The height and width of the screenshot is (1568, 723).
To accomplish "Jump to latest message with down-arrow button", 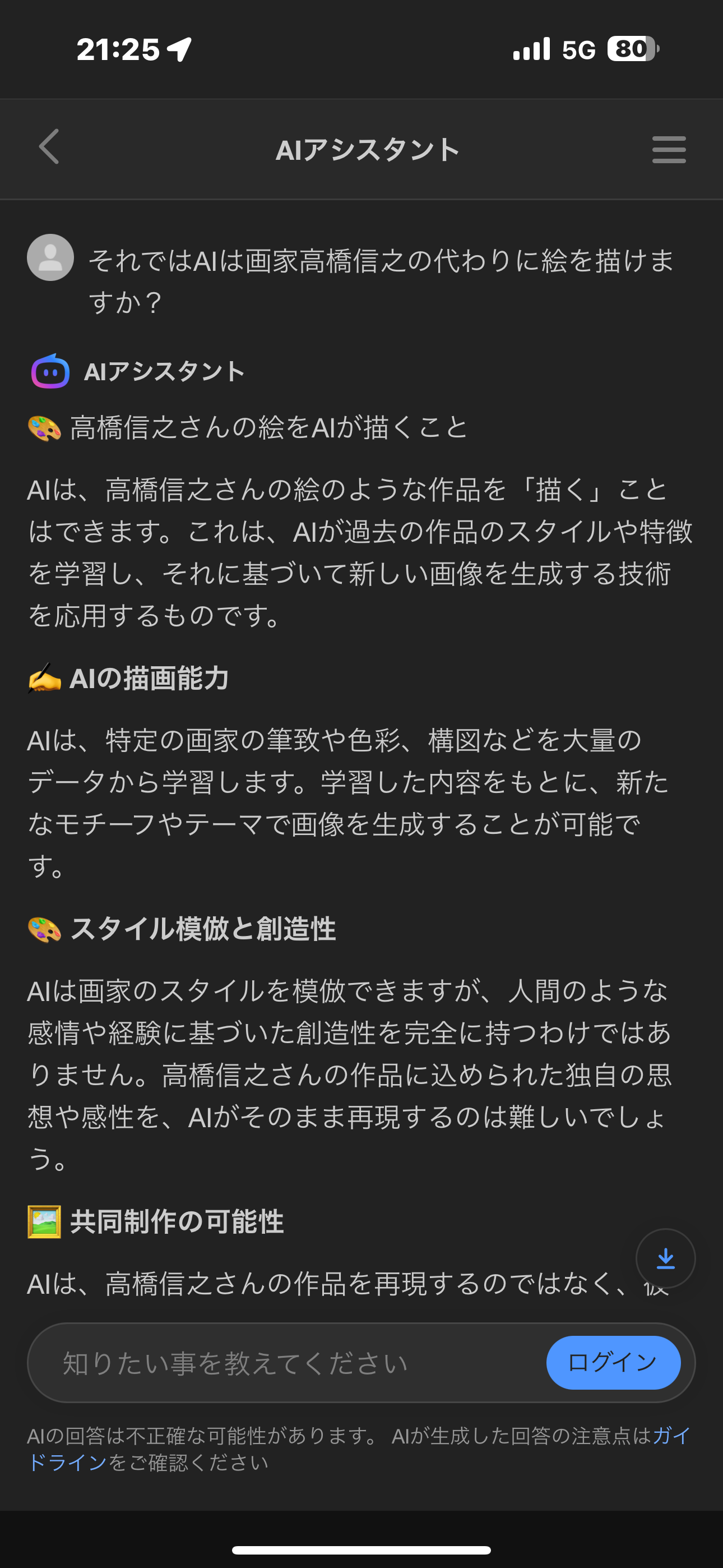I will (x=665, y=1258).
